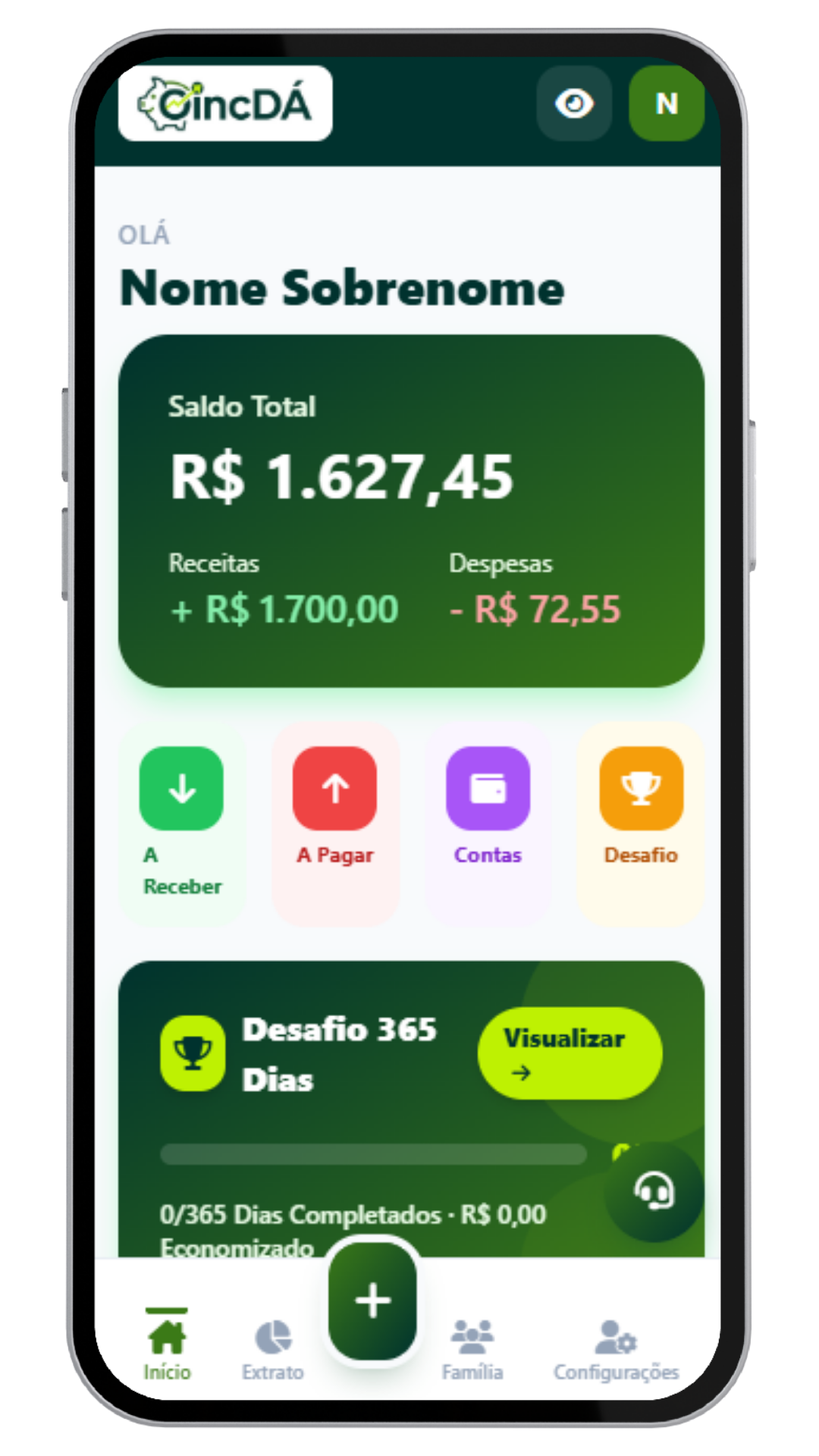
Task: Add a new transaction with the plus button
Action: pos(372,1301)
